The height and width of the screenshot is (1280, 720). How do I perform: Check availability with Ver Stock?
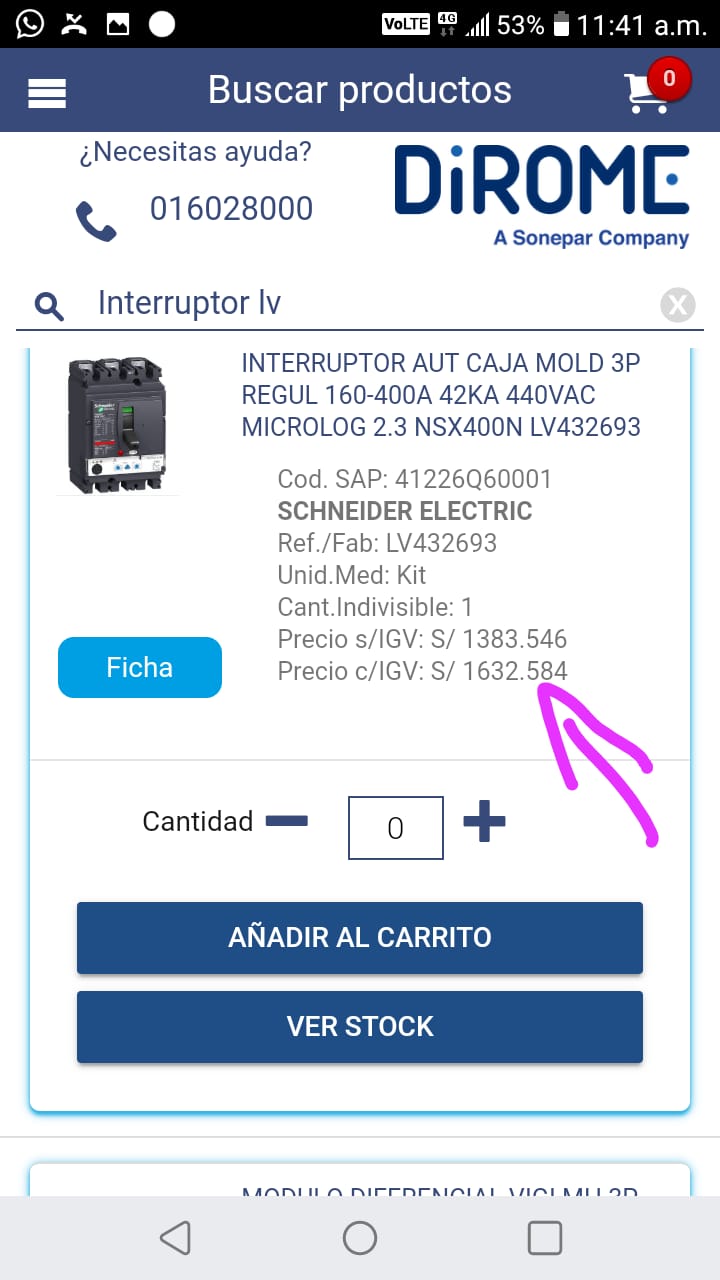[360, 1026]
